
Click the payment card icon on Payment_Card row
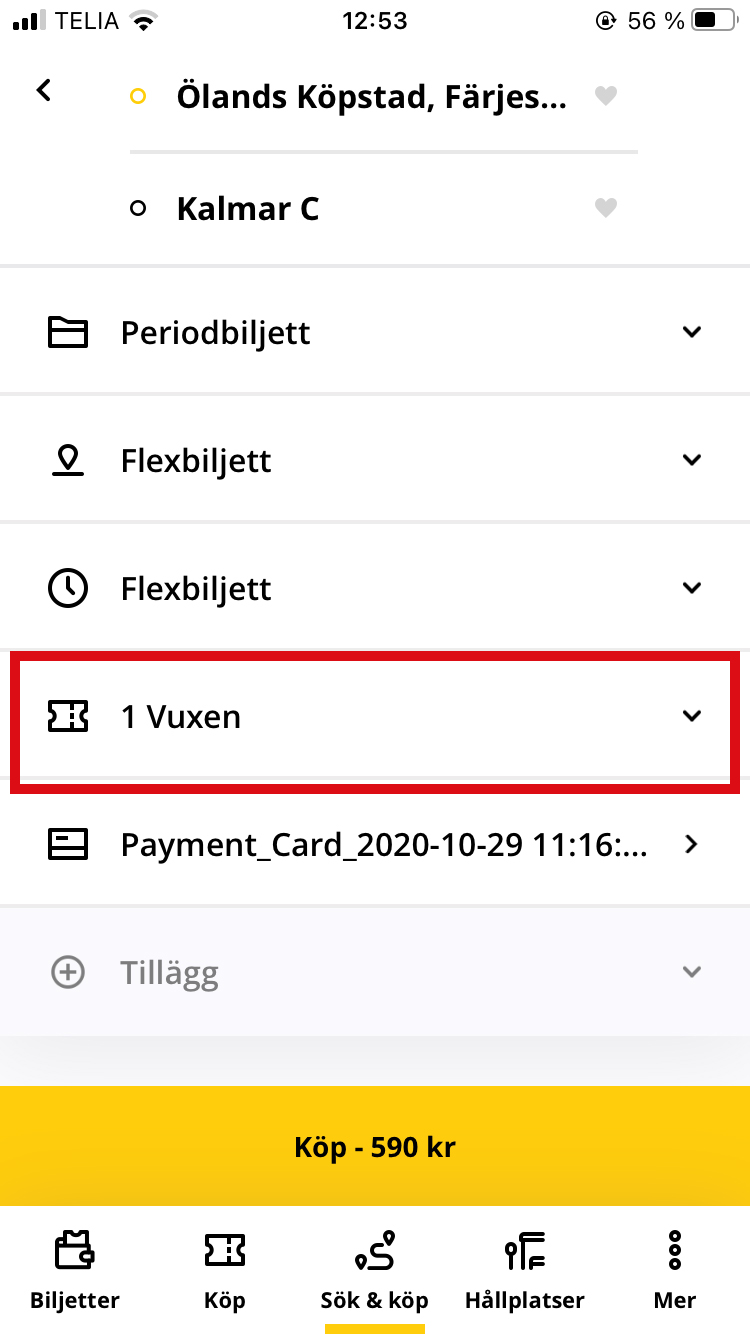[x=68, y=844]
